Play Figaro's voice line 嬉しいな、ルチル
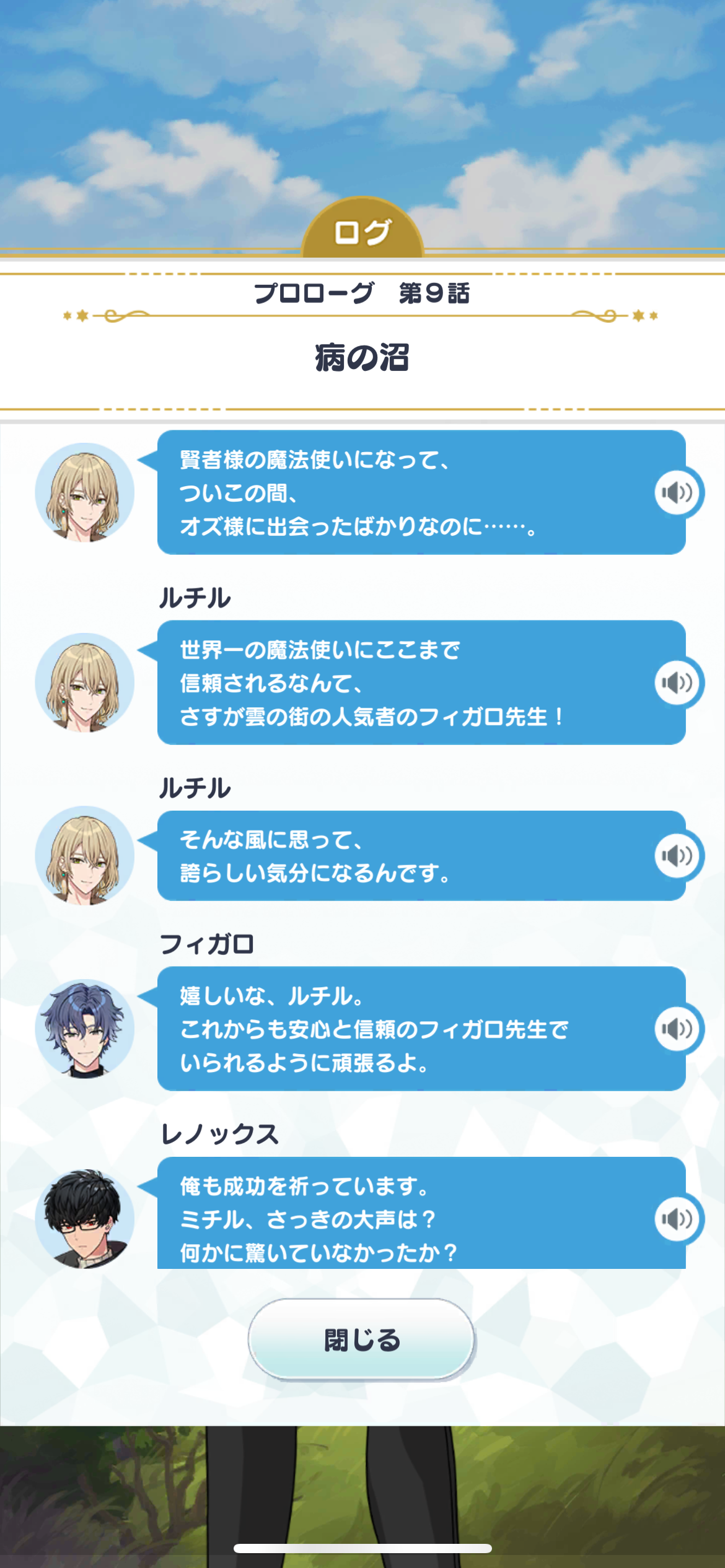This screenshot has width=725, height=1568. tap(677, 1029)
